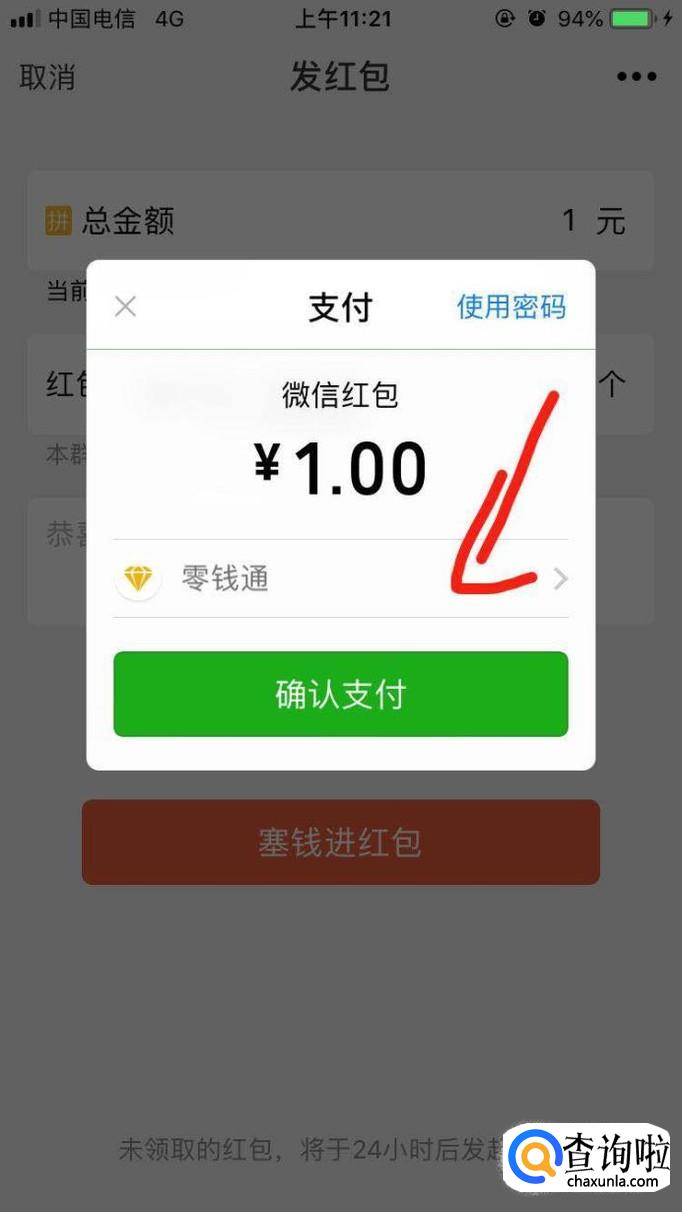682x1212 pixels.
Task: Choose 使用密码 to pay with password
Action: [511, 307]
